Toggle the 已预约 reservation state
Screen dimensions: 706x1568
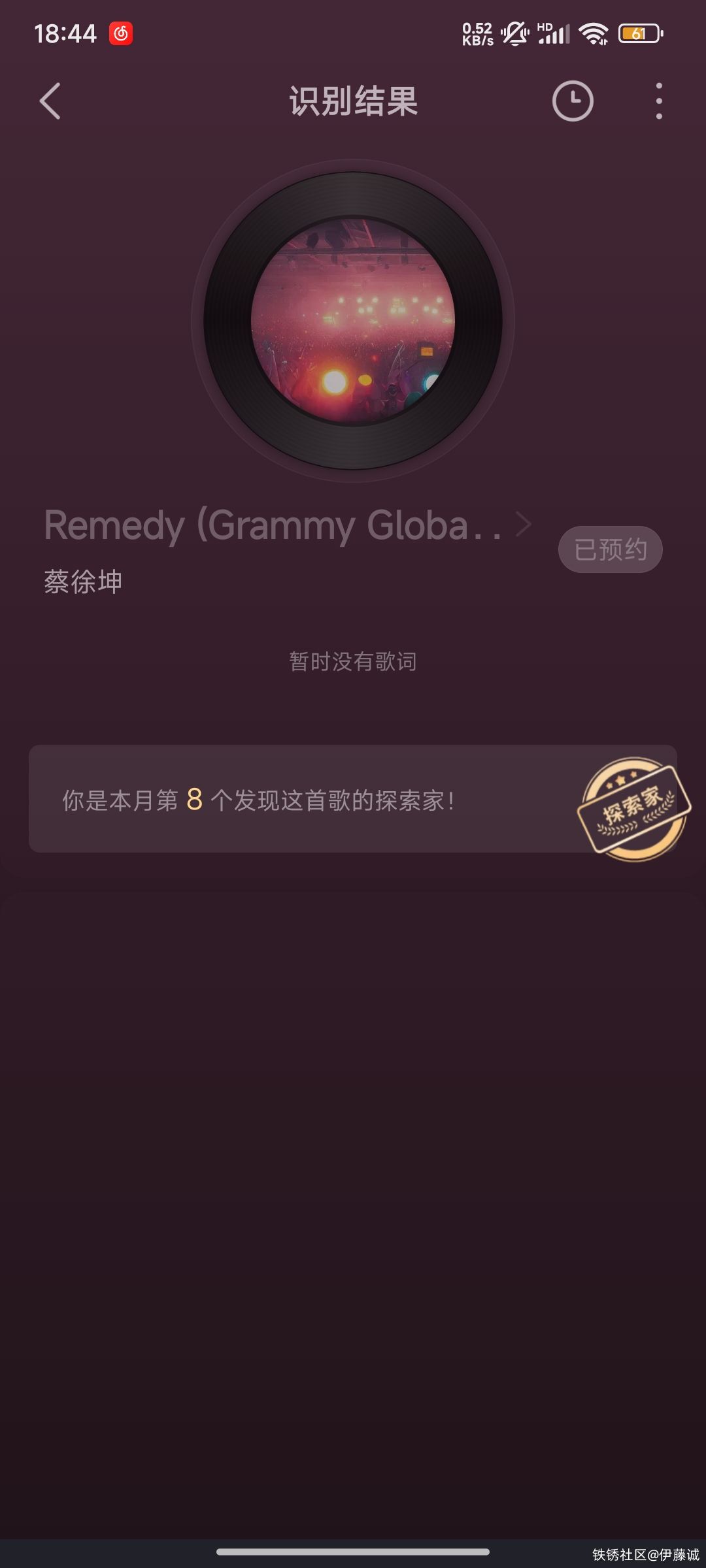pyautogui.click(x=610, y=549)
